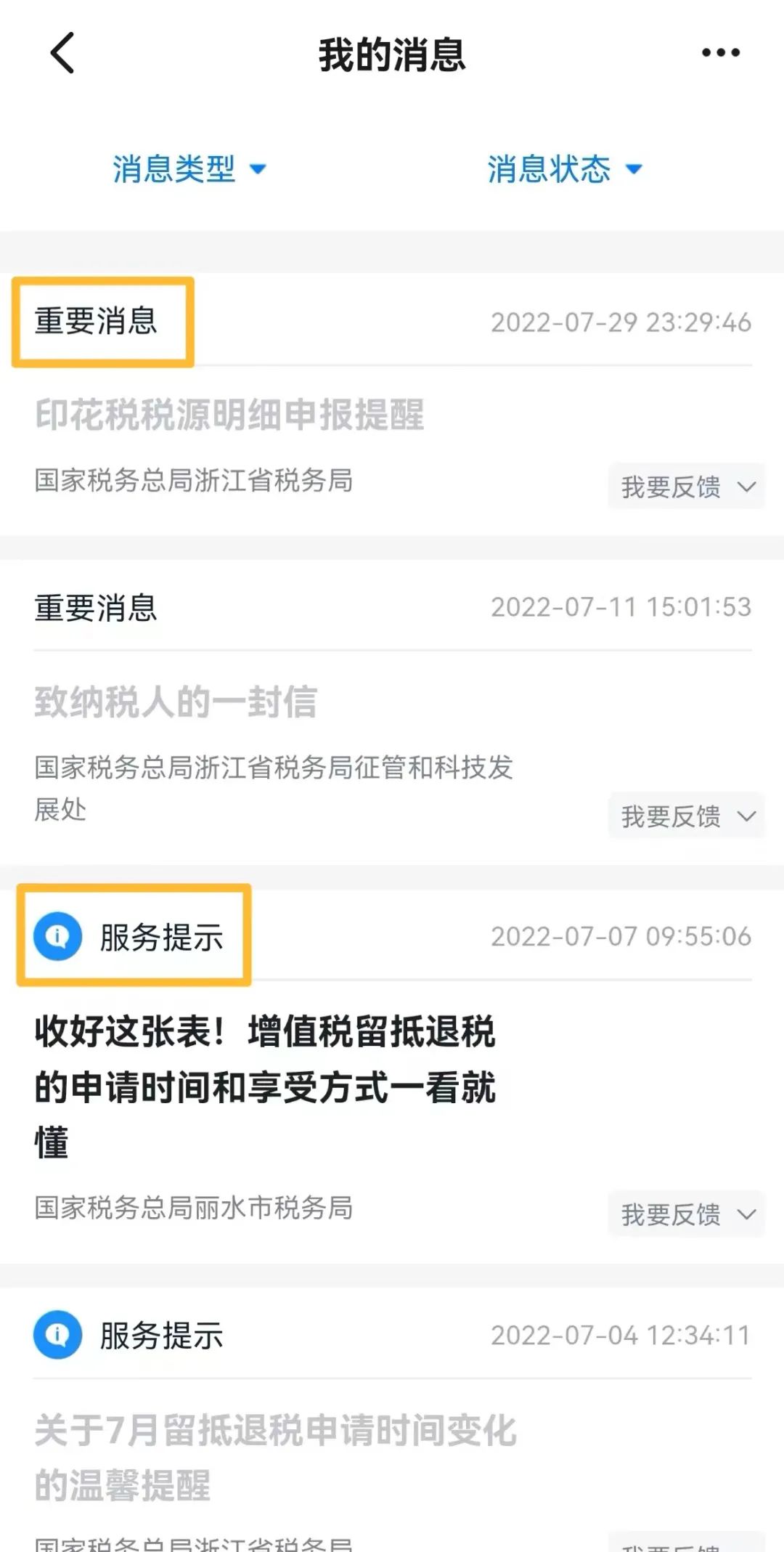Expand 我要反馈 under 印花税税源明细申报提醒
Screen dimensions: 784x1552
(686, 487)
